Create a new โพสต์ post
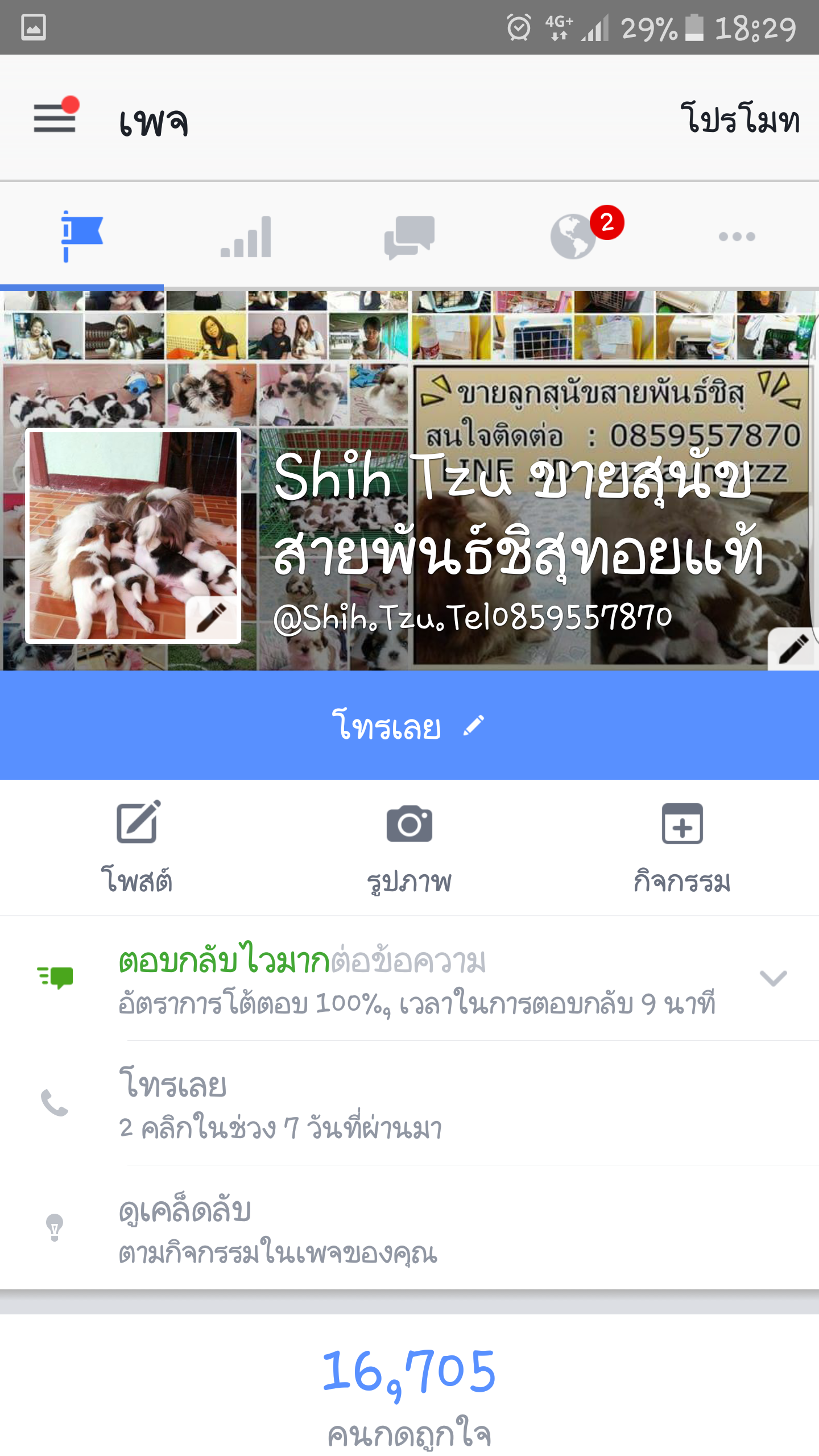 [x=137, y=847]
